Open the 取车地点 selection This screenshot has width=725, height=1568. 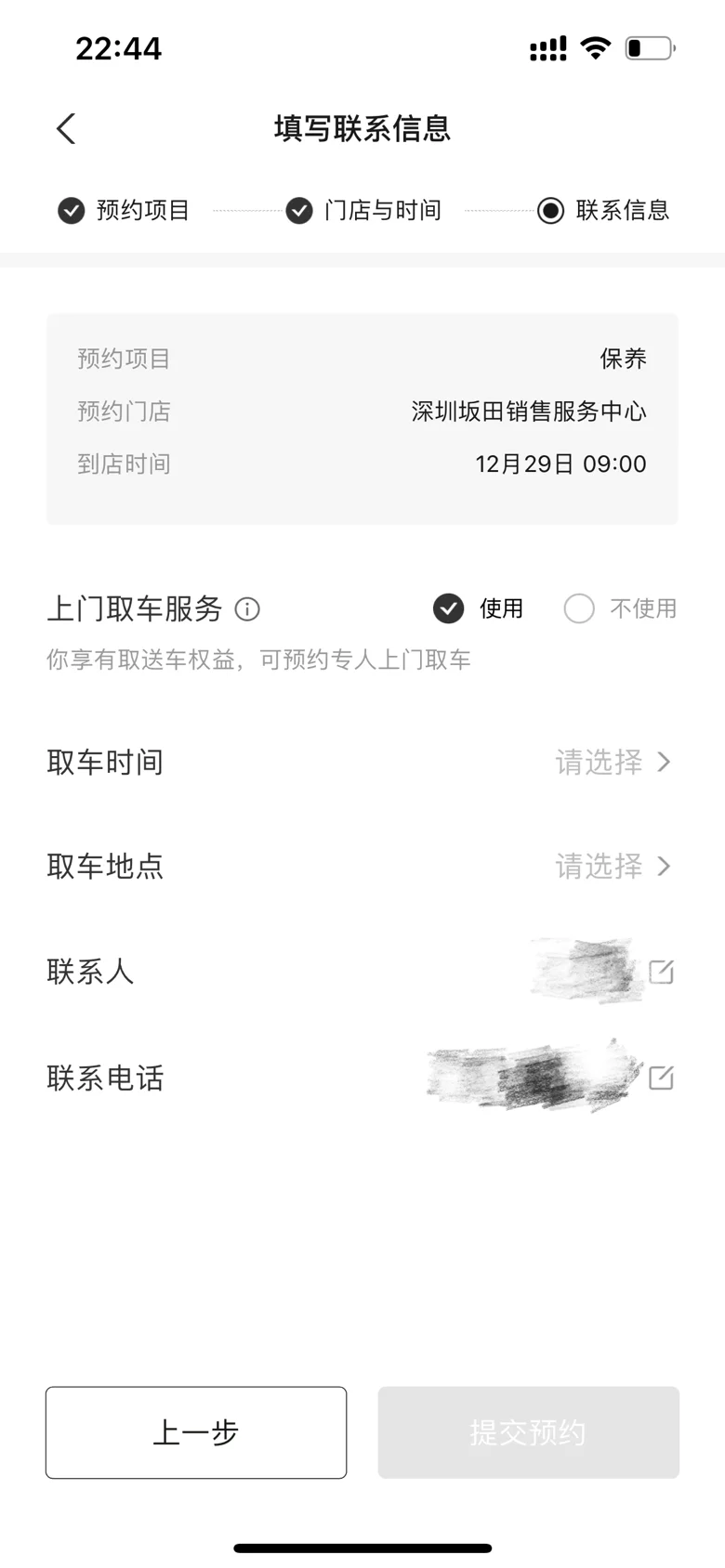[x=362, y=867]
